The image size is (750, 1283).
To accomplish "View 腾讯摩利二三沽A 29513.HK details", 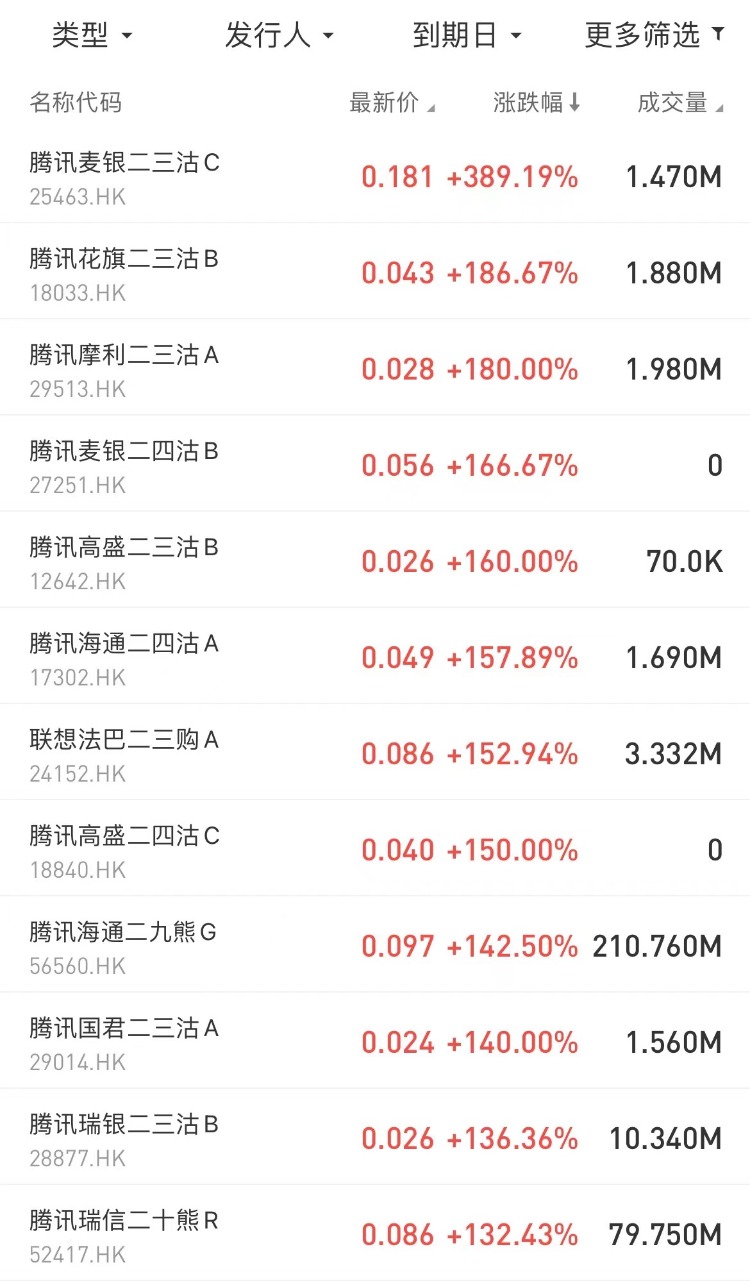I will coord(375,368).
